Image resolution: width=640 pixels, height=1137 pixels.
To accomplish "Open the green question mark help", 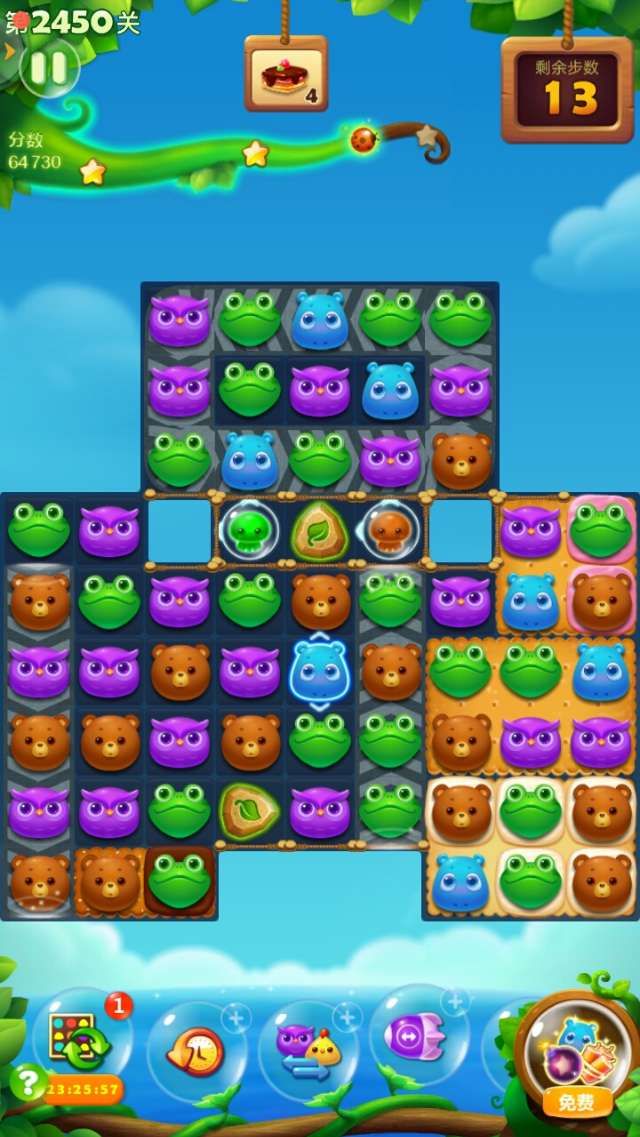I will pos(25,1081).
